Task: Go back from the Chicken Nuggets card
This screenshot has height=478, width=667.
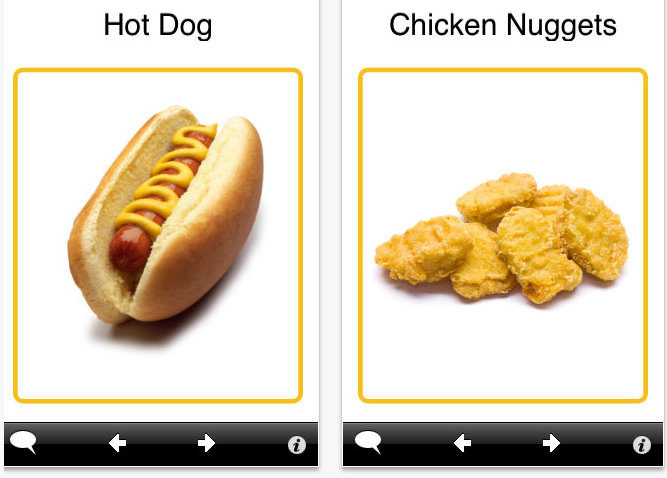Action: point(462,443)
